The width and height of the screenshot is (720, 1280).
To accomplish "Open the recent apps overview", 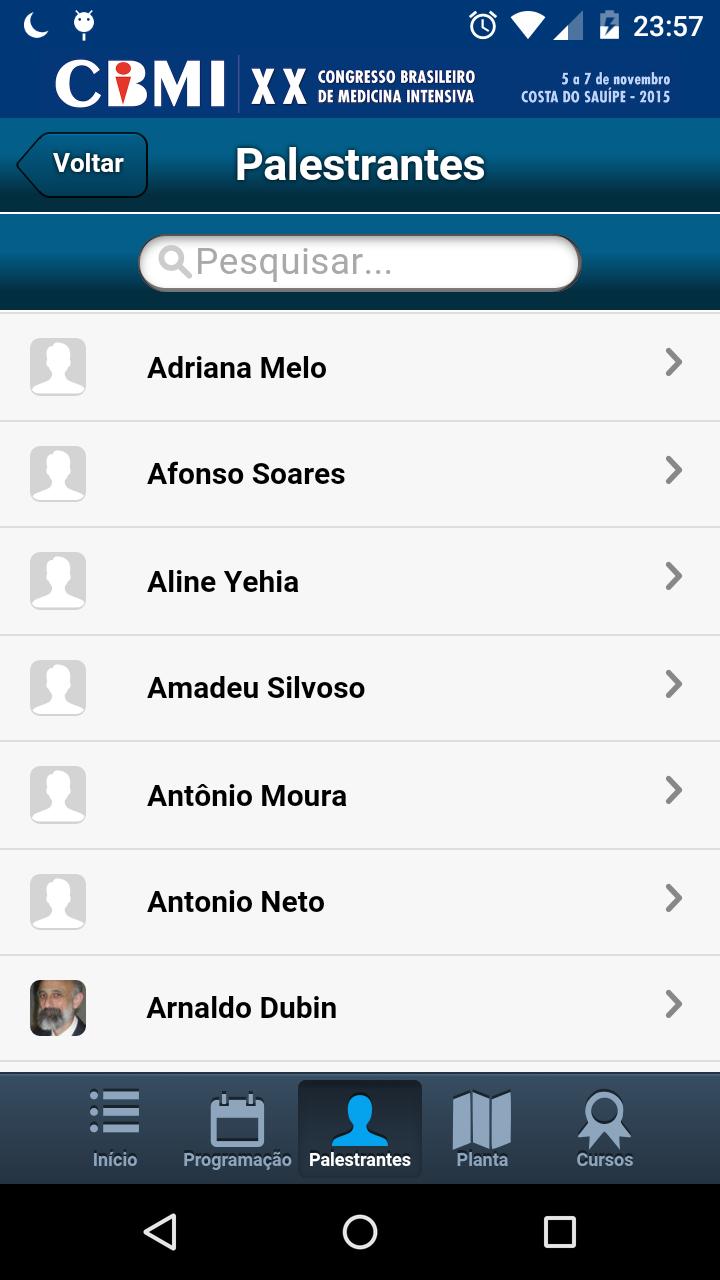I will coord(559,1232).
